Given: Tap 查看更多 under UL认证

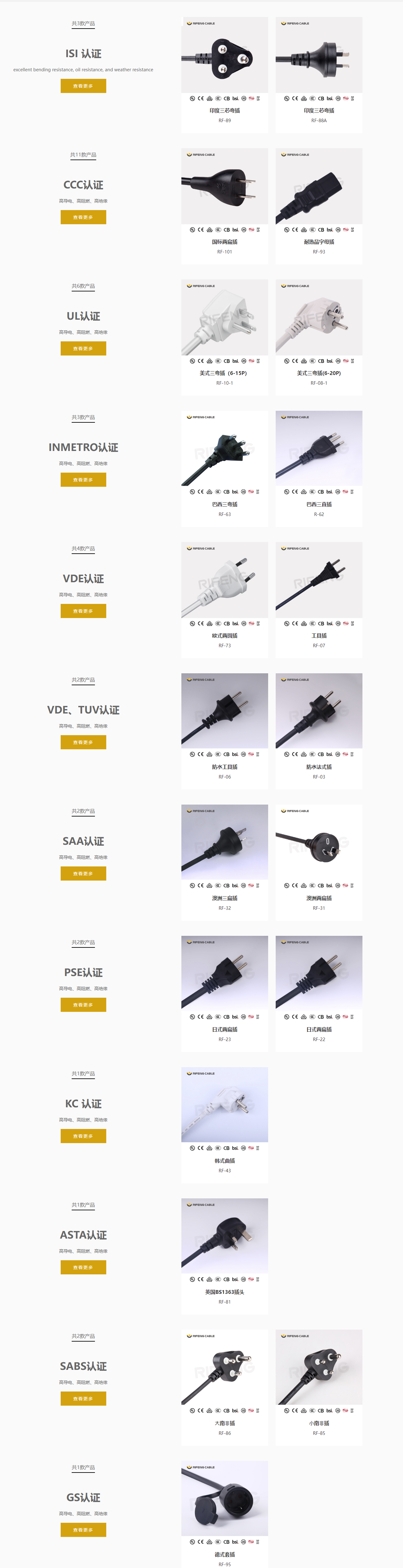Looking at the screenshot, I should pos(83,348).
